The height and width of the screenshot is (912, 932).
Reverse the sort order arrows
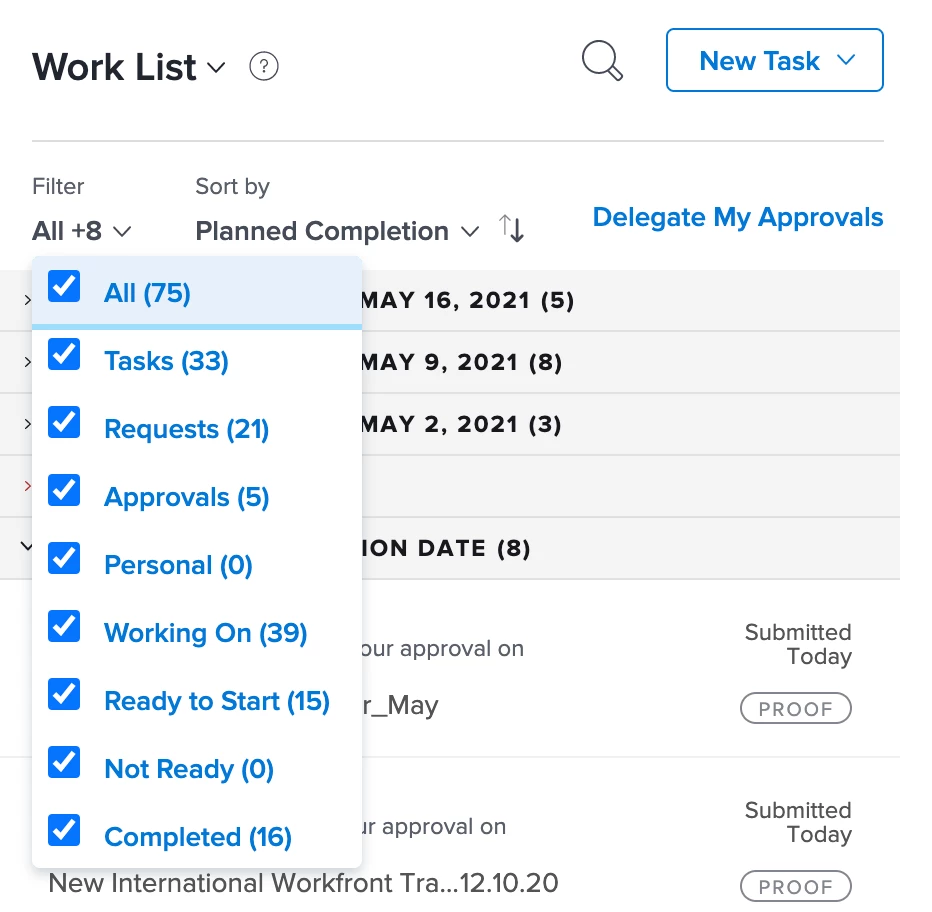[512, 230]
